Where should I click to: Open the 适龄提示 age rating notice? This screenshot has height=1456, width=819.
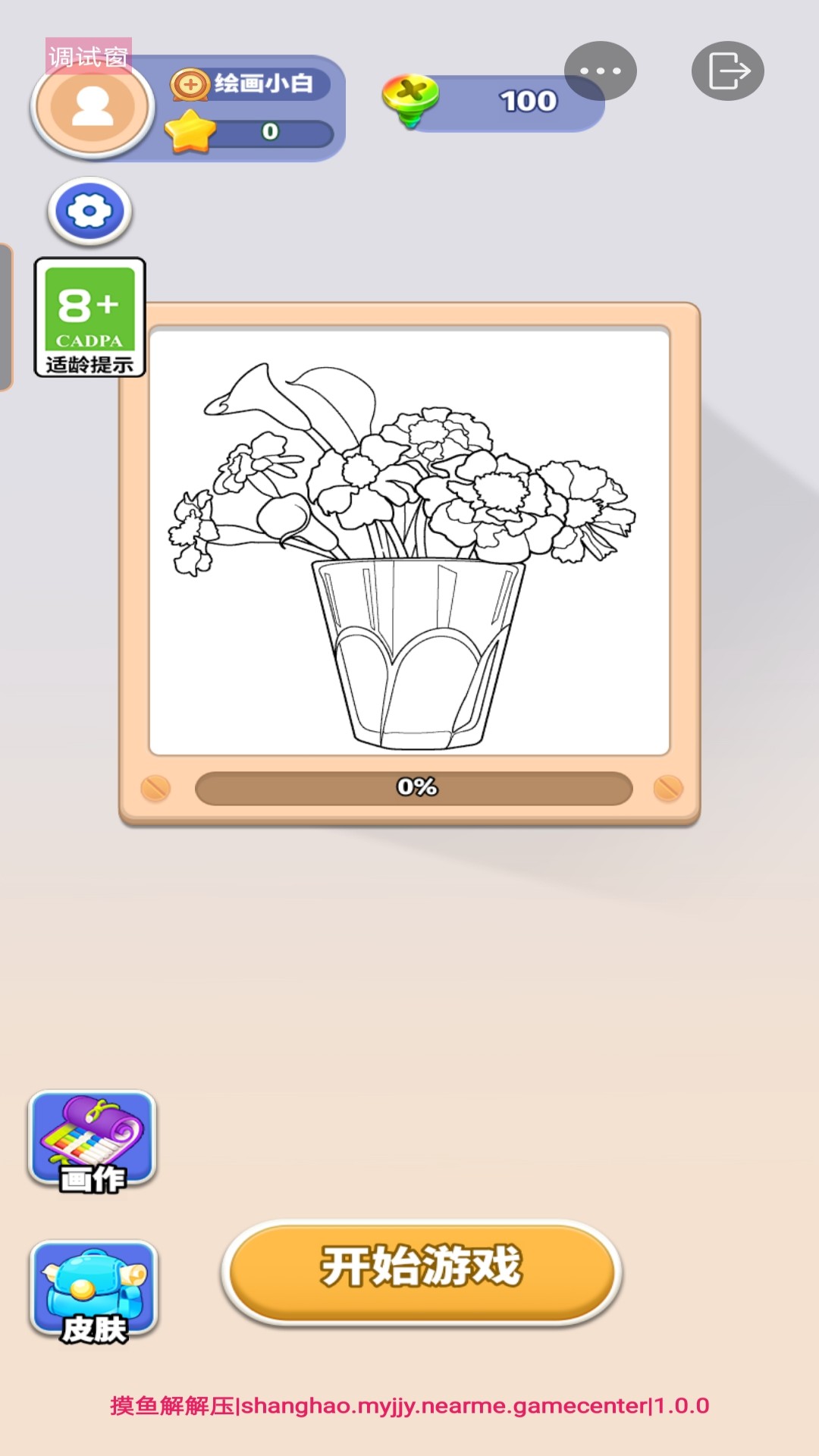[x=89, y=317]
